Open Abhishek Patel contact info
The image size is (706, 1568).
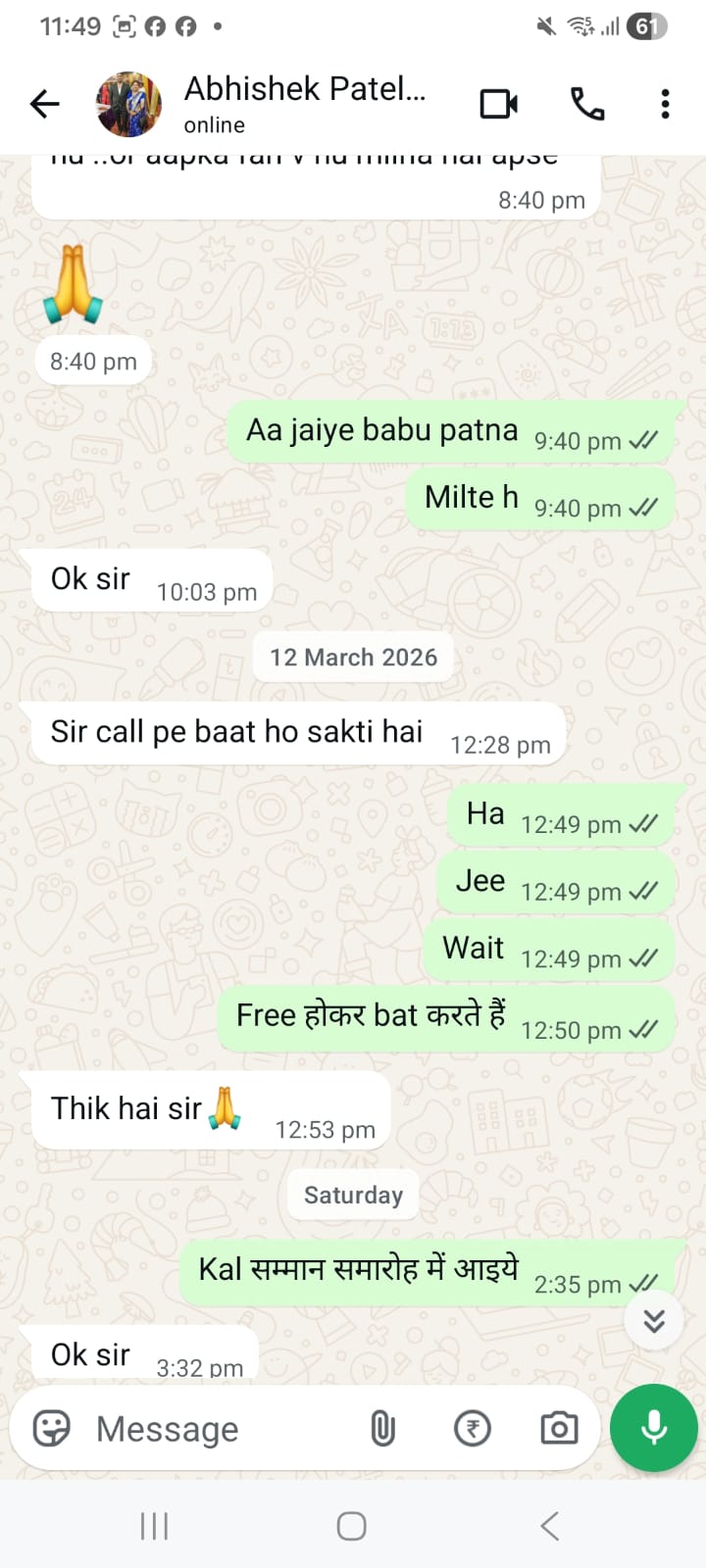pos(304,102)
